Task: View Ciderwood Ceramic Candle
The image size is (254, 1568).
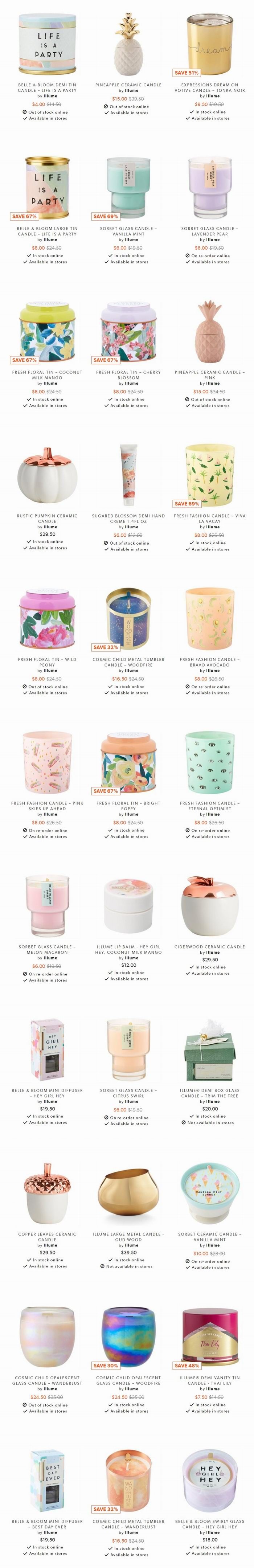Action: tap(209, 947)
